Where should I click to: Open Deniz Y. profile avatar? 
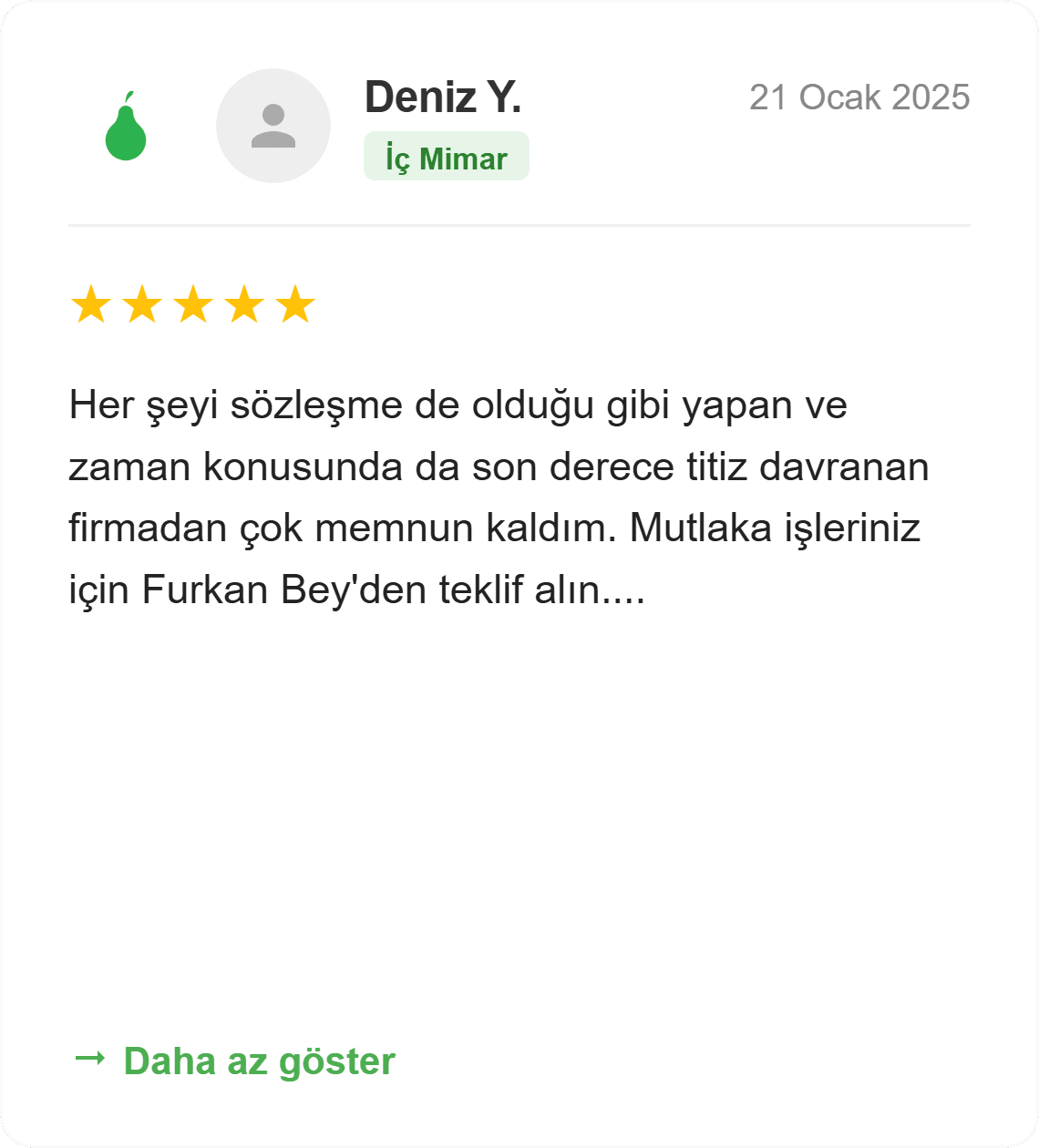coord(273,126)
